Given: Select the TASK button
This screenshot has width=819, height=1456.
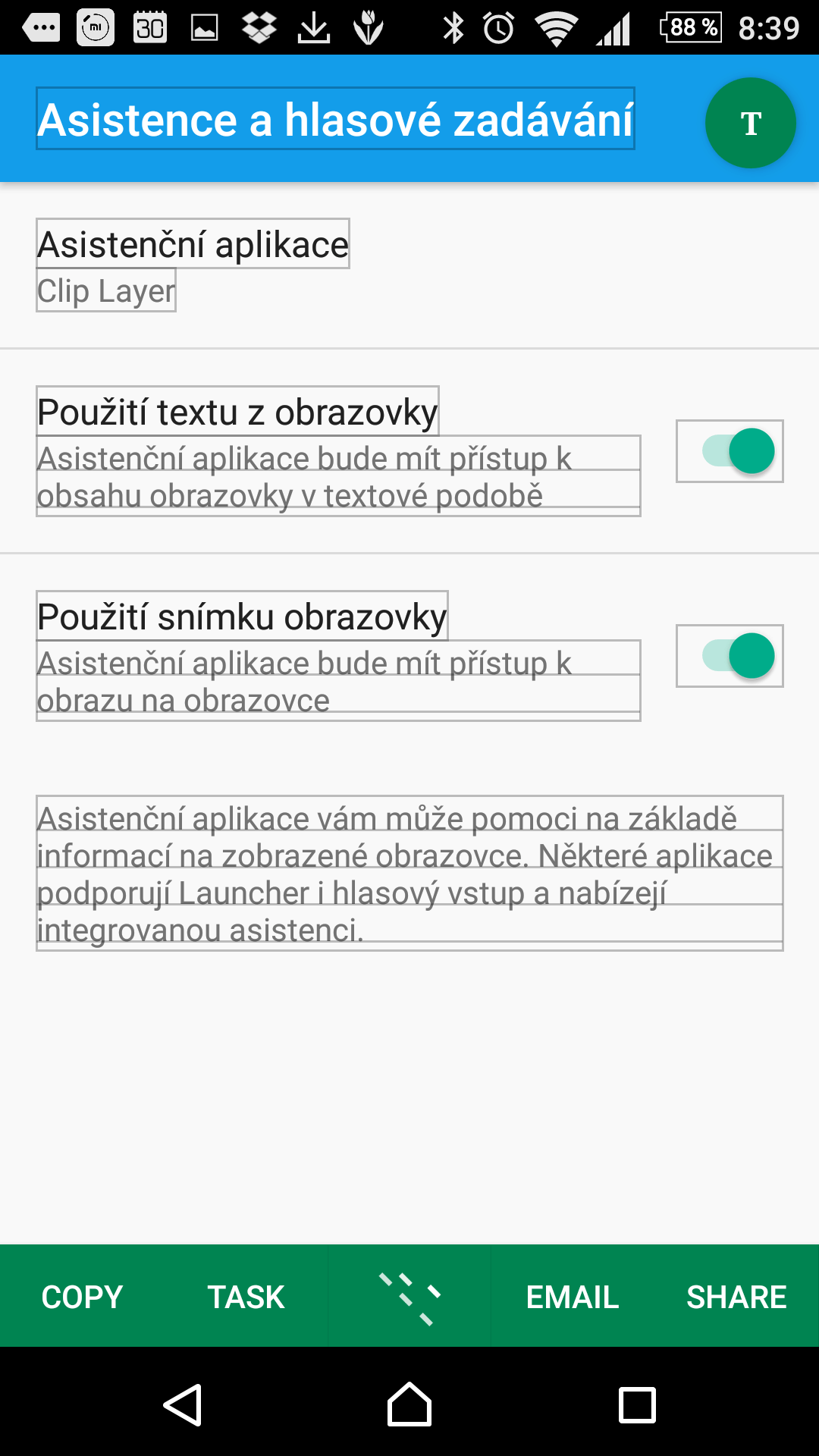Looking at the screenshot, I should 246,1297.
